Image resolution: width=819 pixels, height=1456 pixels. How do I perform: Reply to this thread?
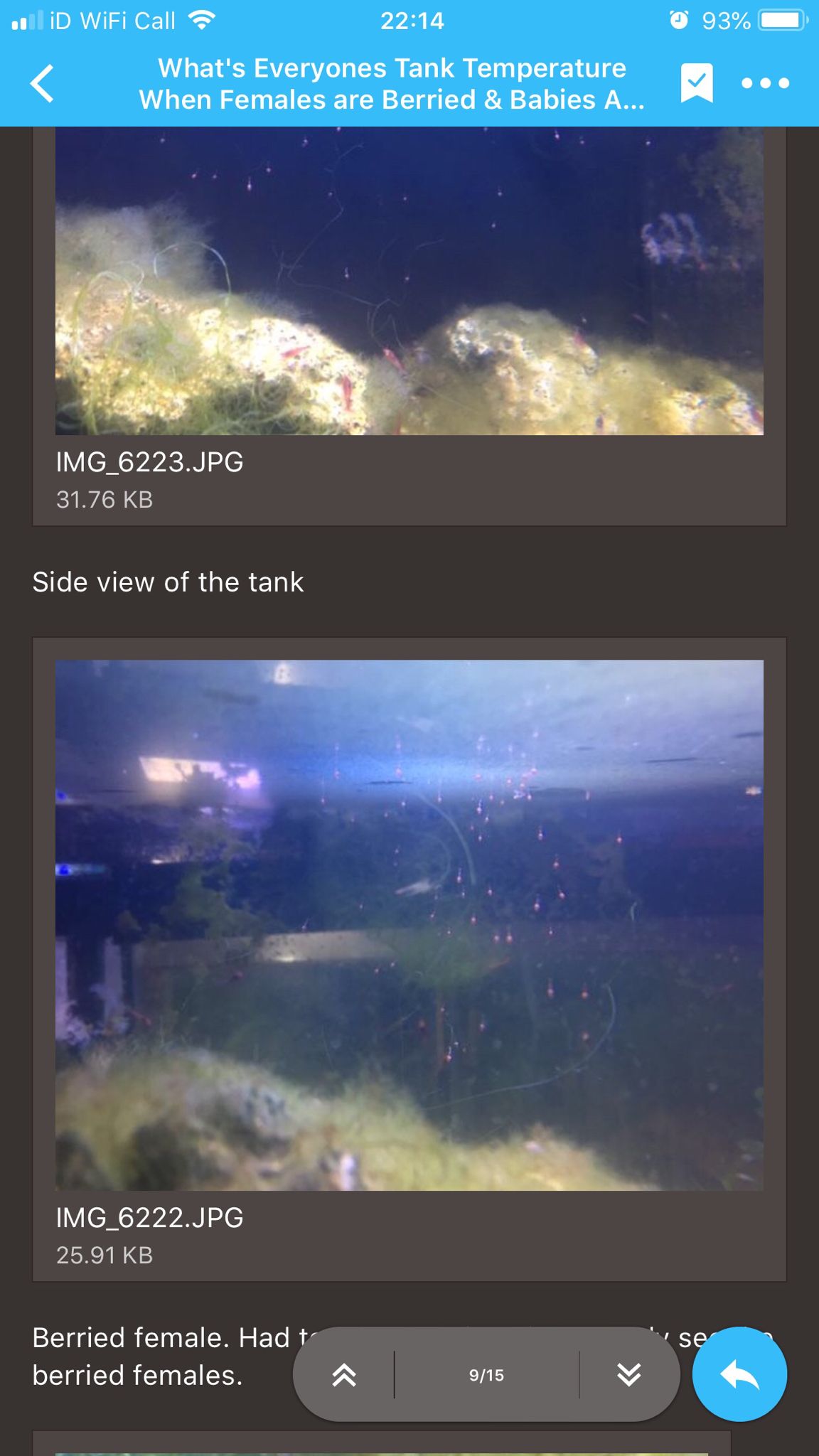[x=739, y=1375]
